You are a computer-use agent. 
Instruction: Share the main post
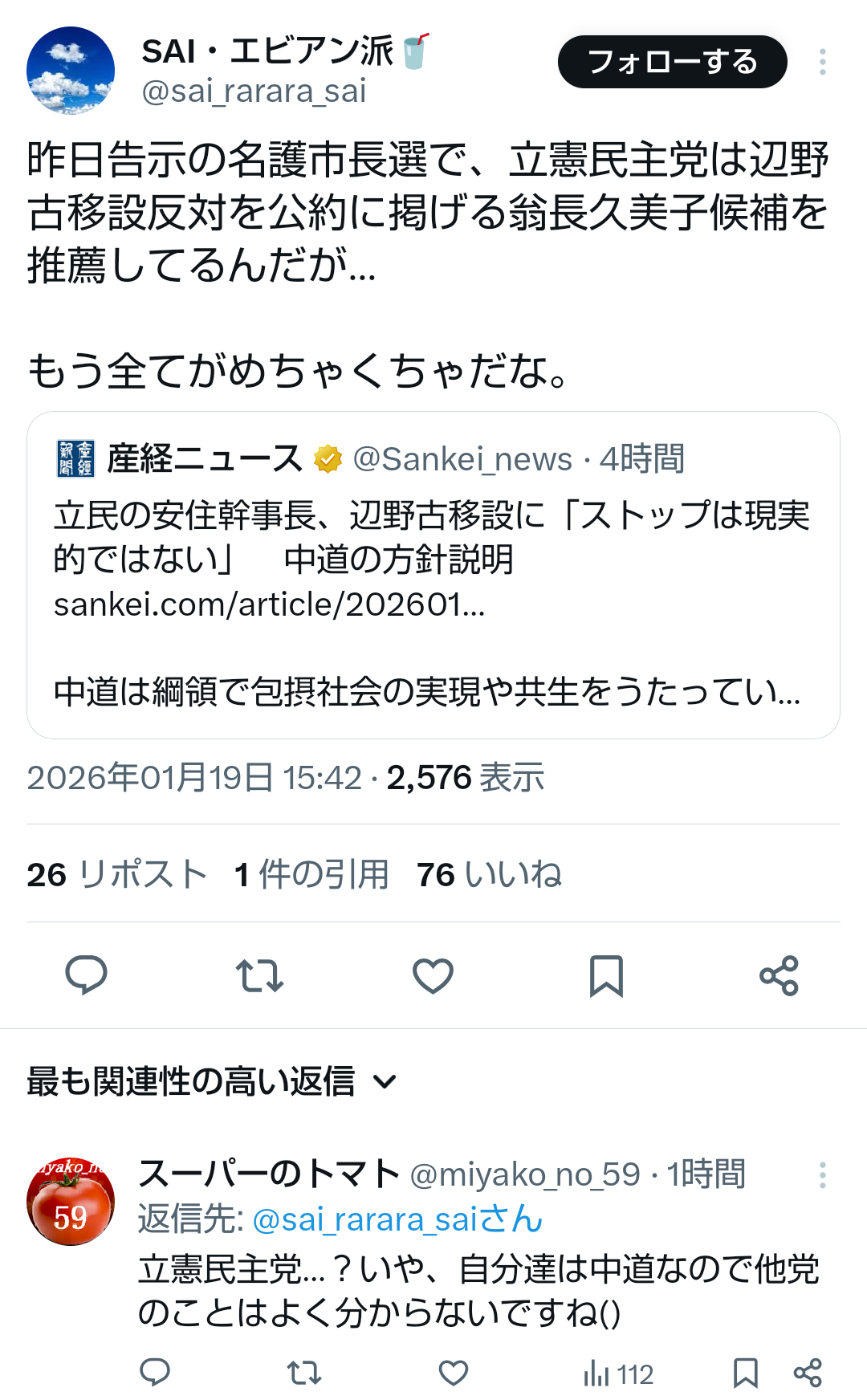coord(779,975)
